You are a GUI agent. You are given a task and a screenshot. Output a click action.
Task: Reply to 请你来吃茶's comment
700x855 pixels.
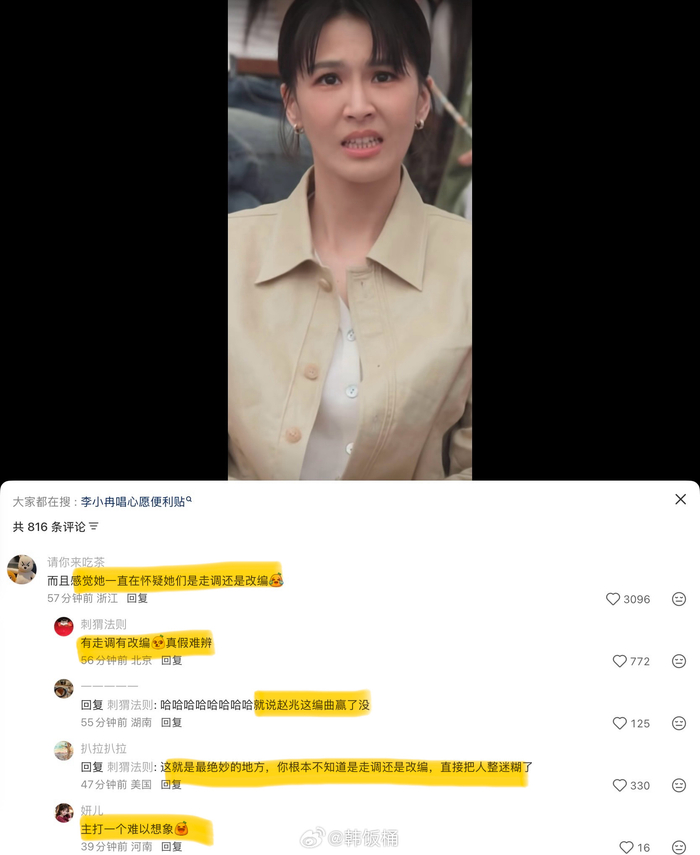tap(137, 598)
